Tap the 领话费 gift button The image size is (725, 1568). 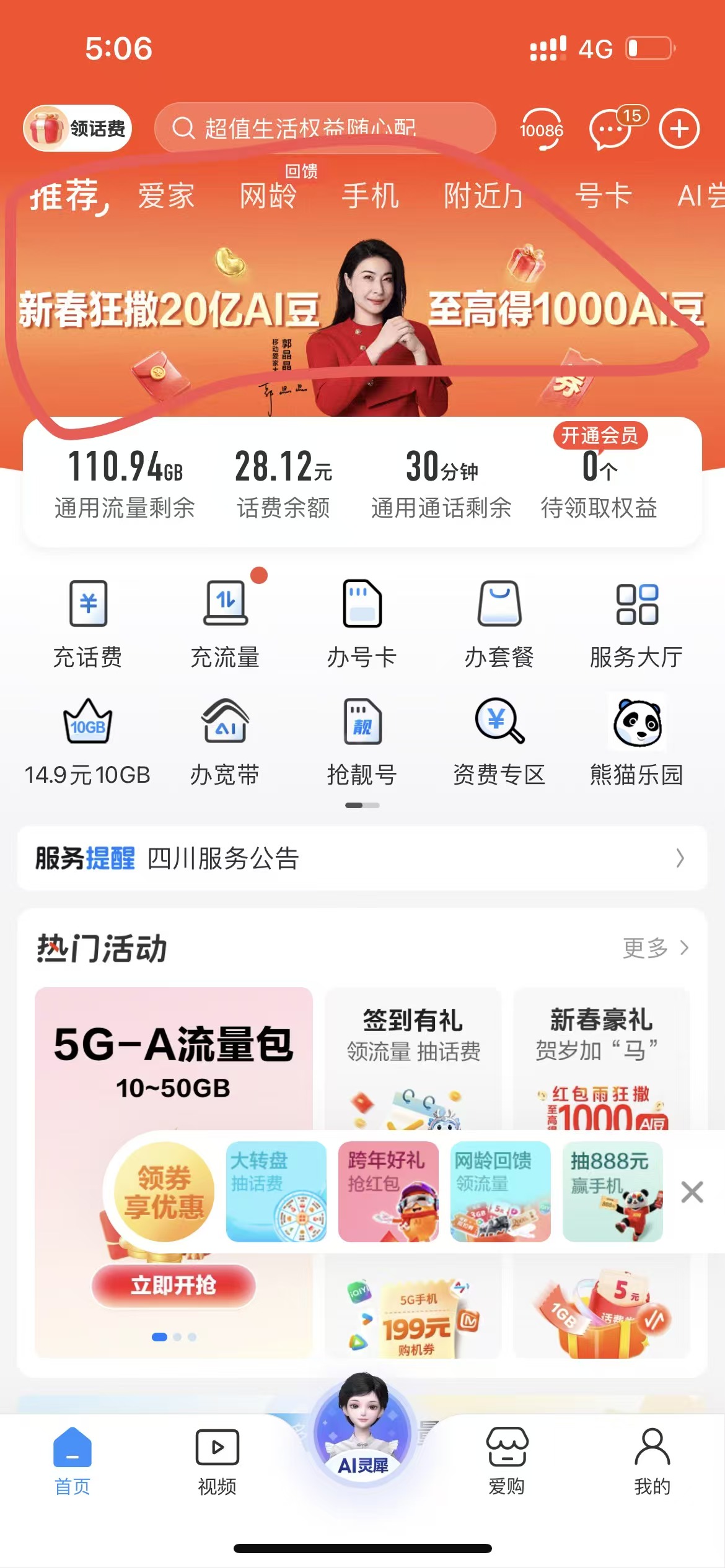coord(77,128)
